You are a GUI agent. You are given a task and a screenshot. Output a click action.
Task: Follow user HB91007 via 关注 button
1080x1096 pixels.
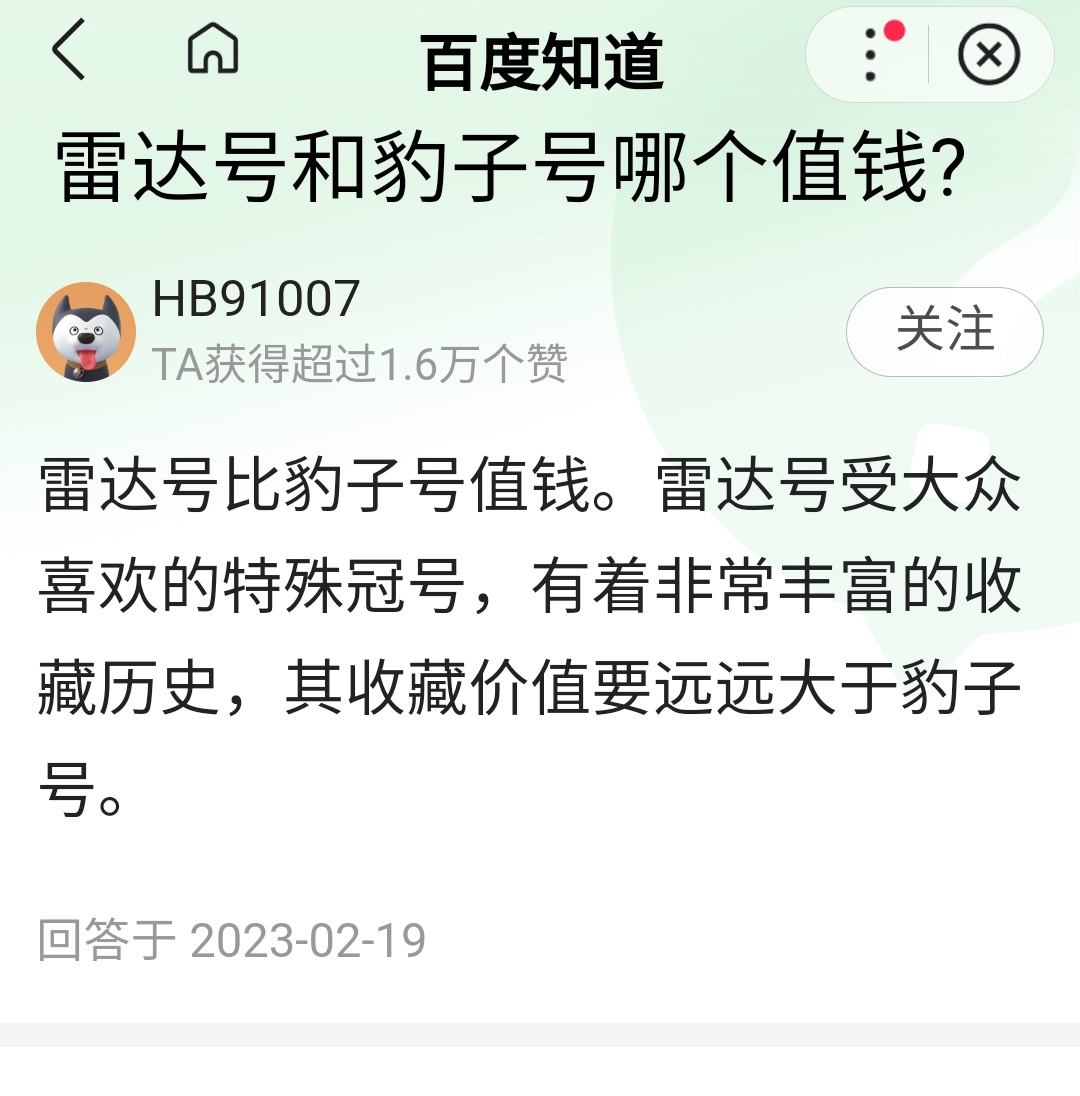click(944, 331)
